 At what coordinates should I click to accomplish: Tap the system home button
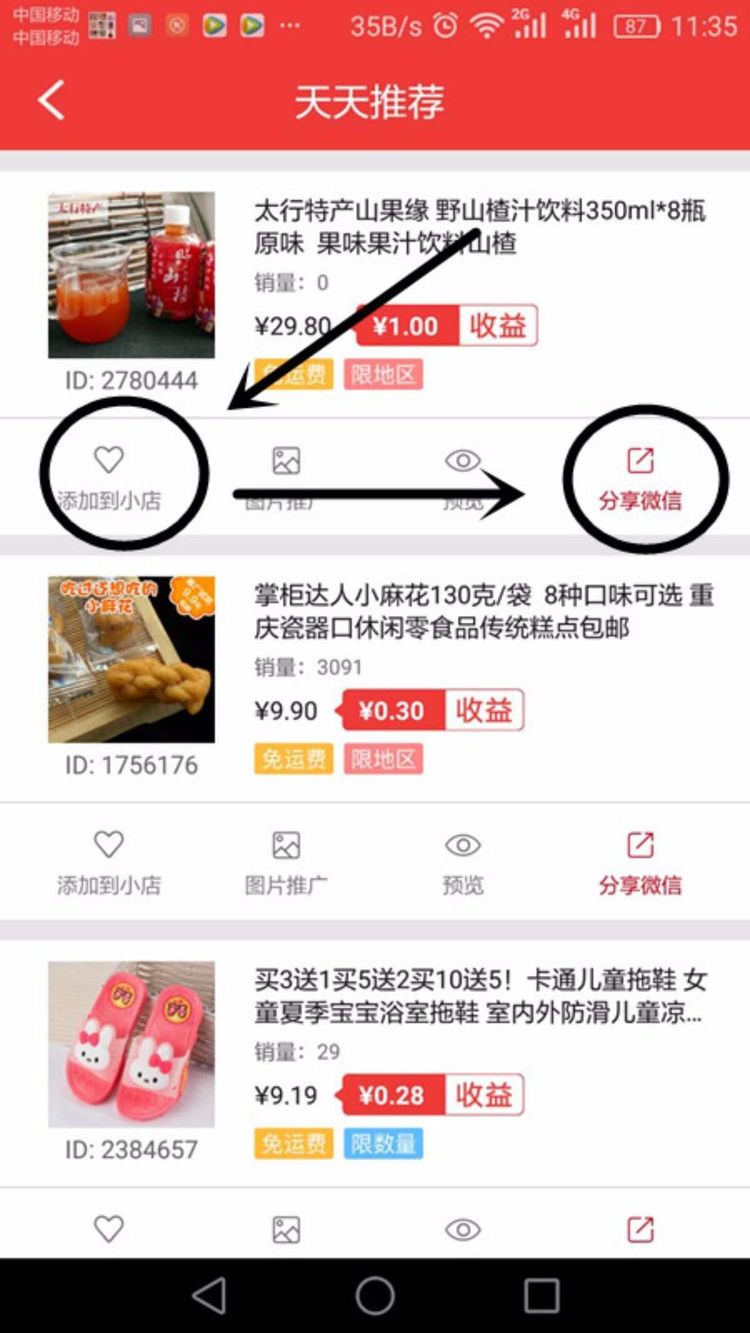coord(375,1296)
